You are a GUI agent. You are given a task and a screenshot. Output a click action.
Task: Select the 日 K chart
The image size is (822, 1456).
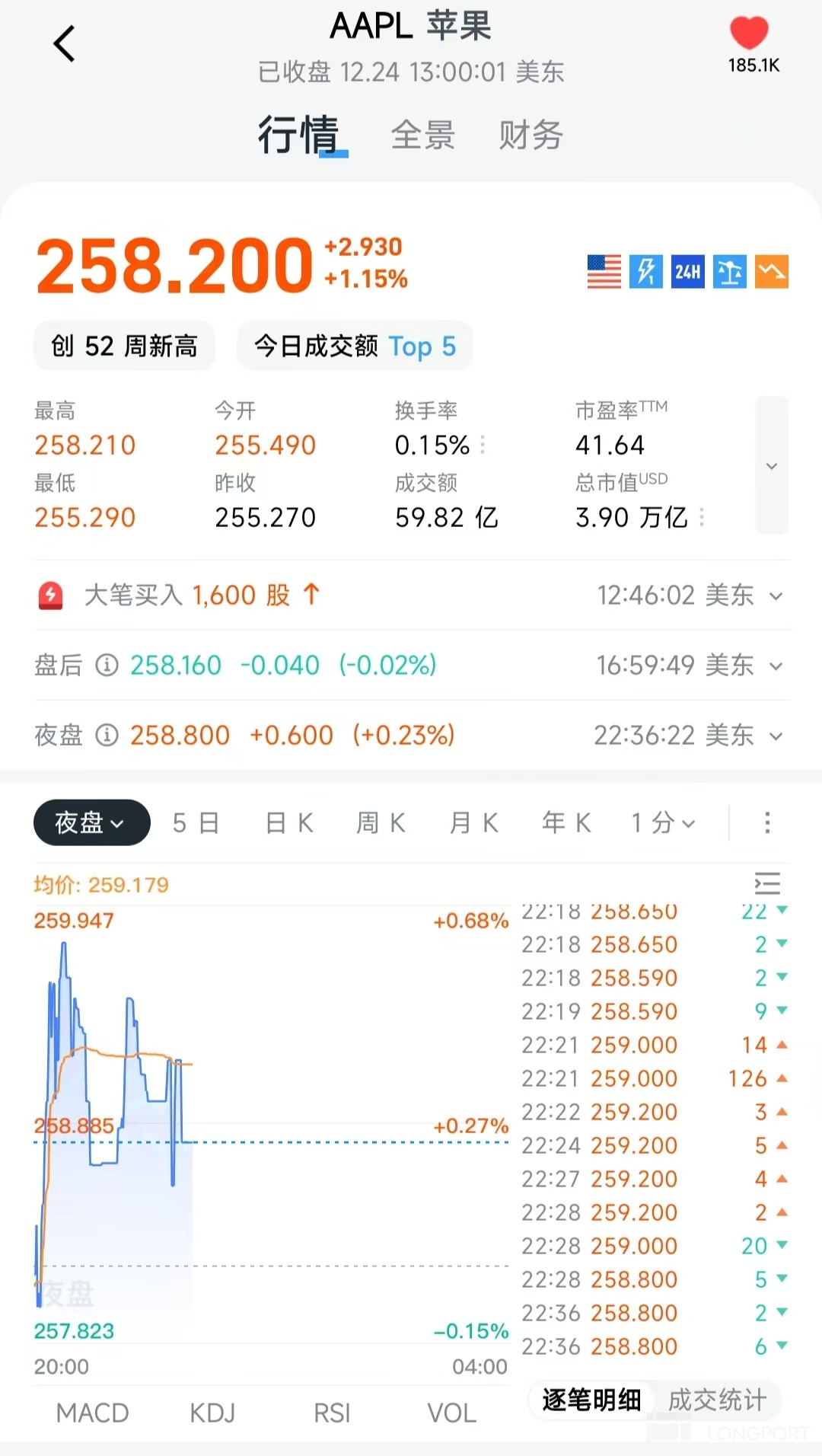click(x=289, y=823)
